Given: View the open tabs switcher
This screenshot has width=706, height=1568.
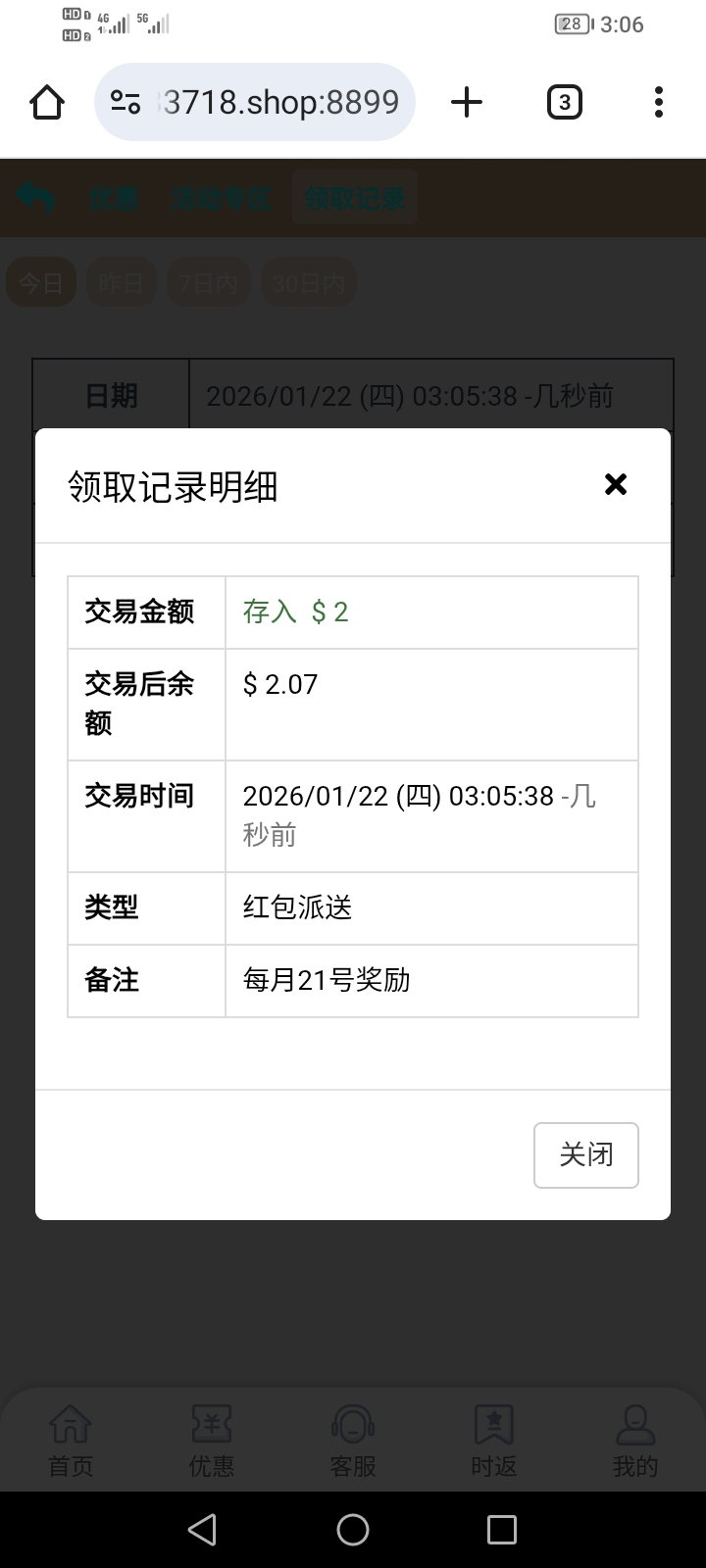Looking at the screenshot, I should (564, 102).
